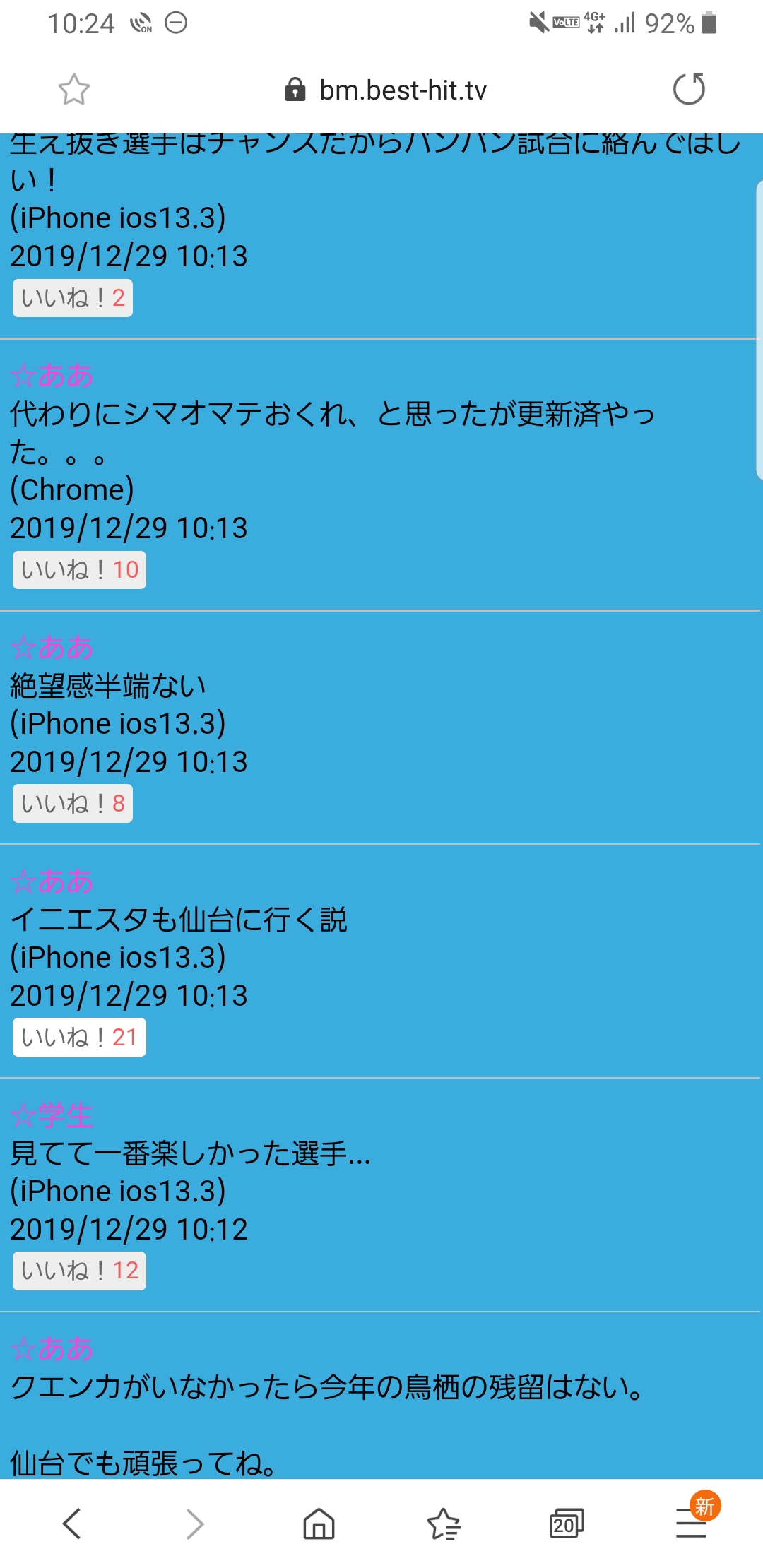The image size is (763, 1568).
Task: Like the 見てて一番楽しかった選手 comment
Action: coord(79,1271)
